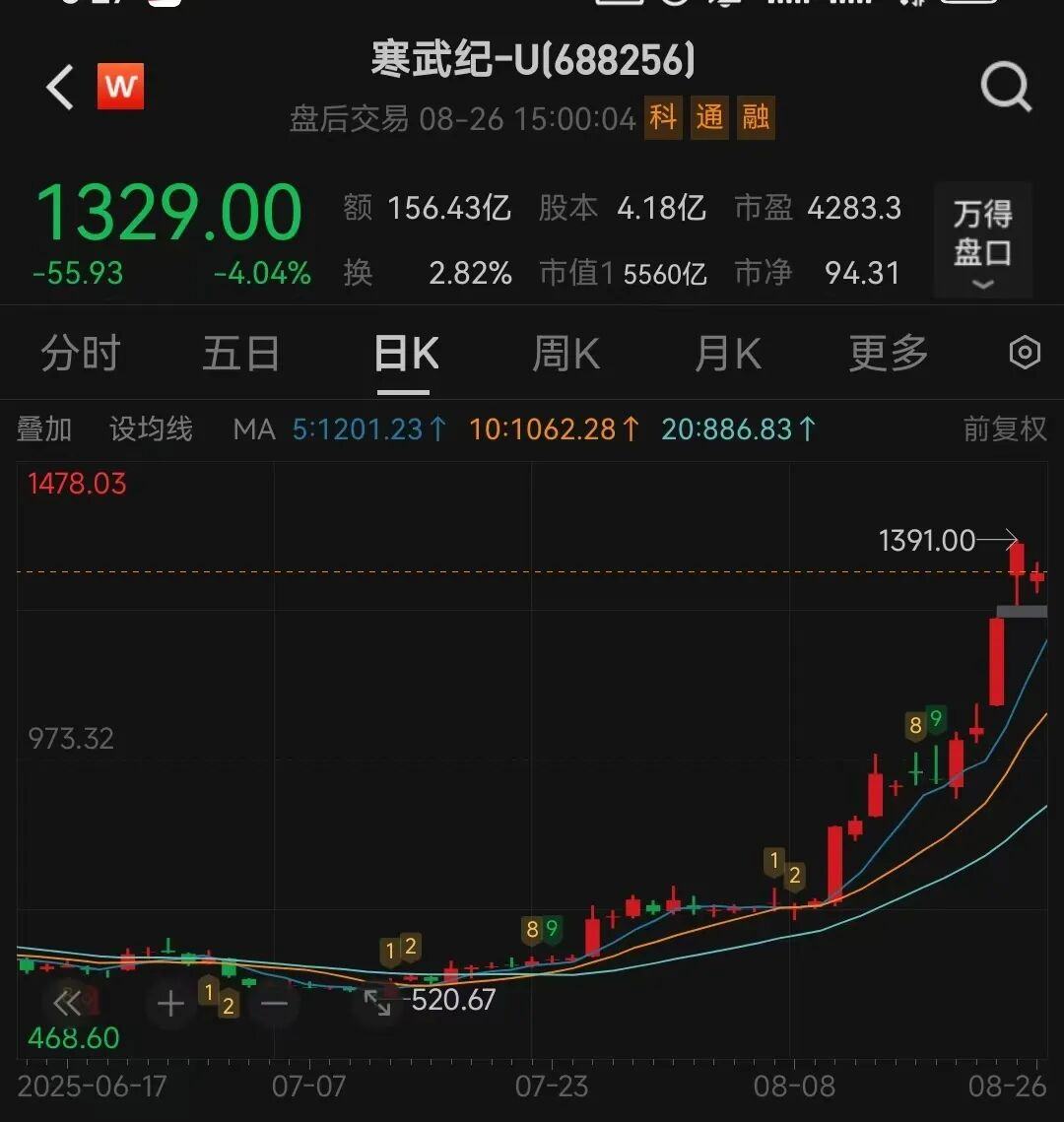Open 更多 chart period options
This screenshot has width=1064, height=1122.
(888, 354)
